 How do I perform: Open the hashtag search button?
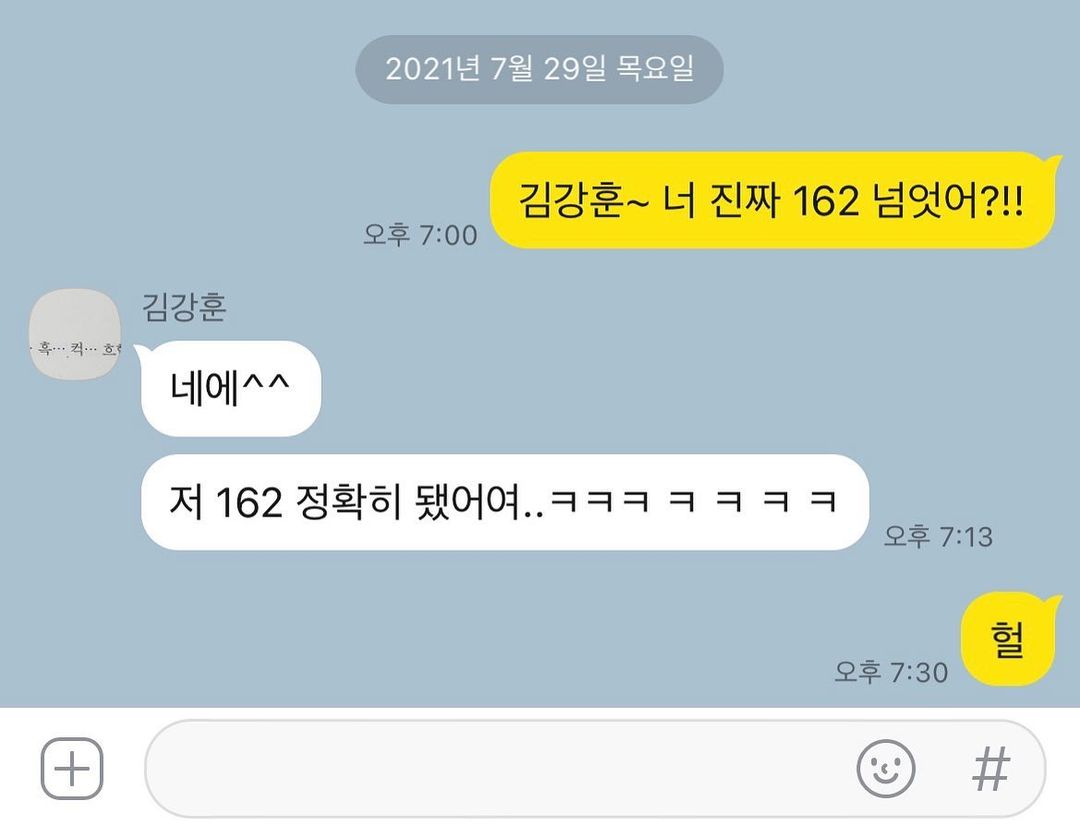pyautogui.click(x=990, y=768)
